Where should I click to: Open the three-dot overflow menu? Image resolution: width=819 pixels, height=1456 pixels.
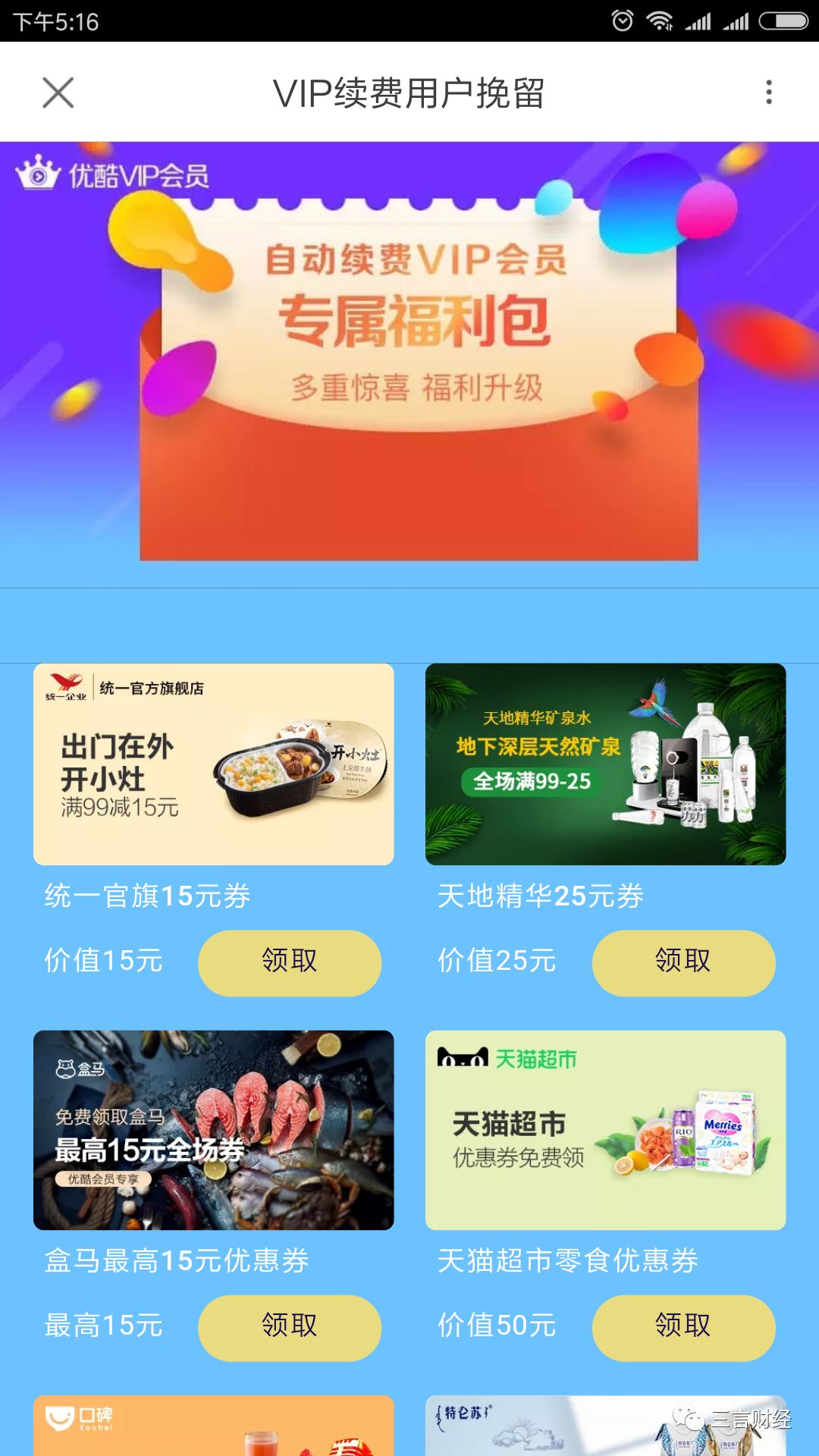coord(769,93)
